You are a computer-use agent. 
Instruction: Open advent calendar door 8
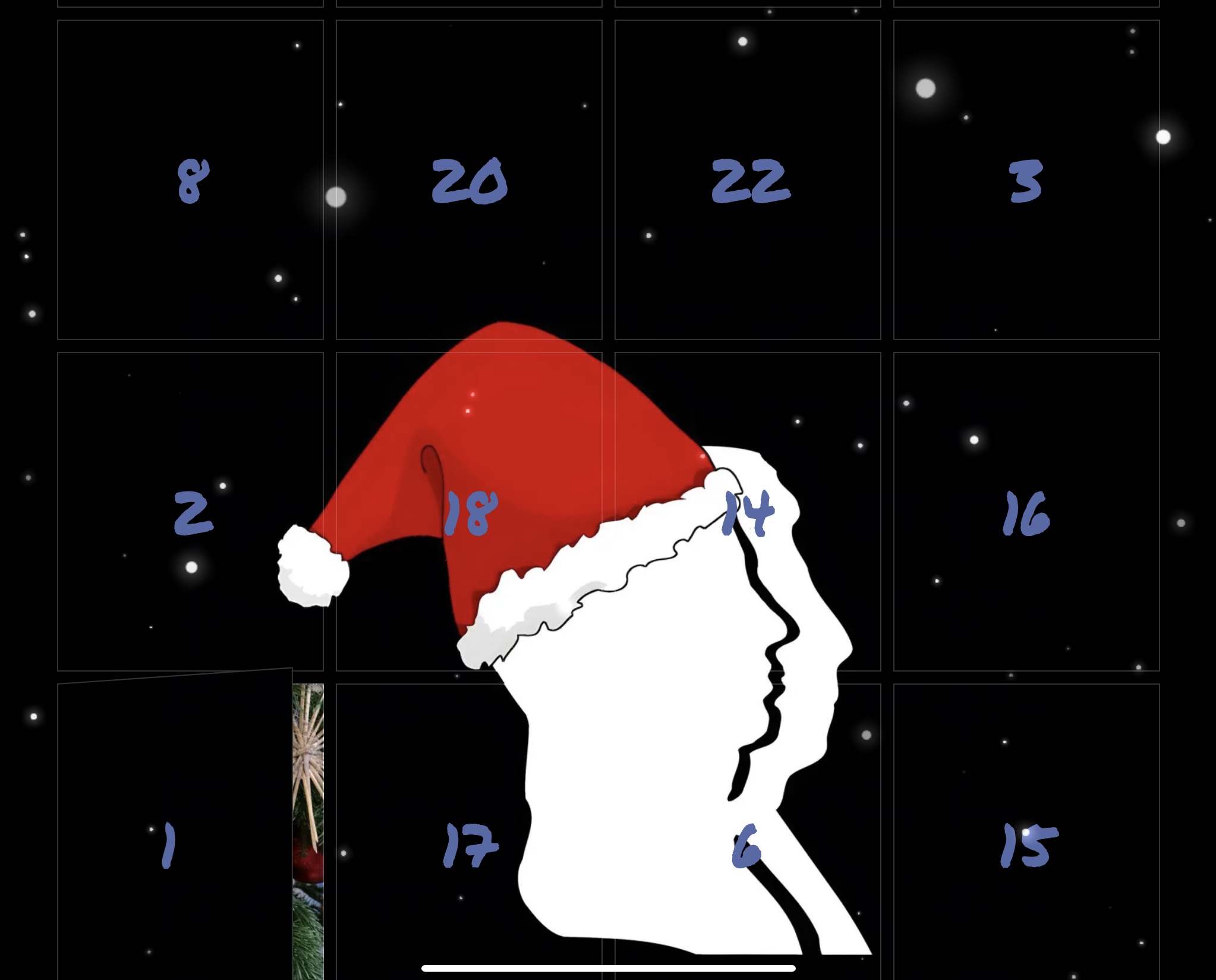pos(191,180)
